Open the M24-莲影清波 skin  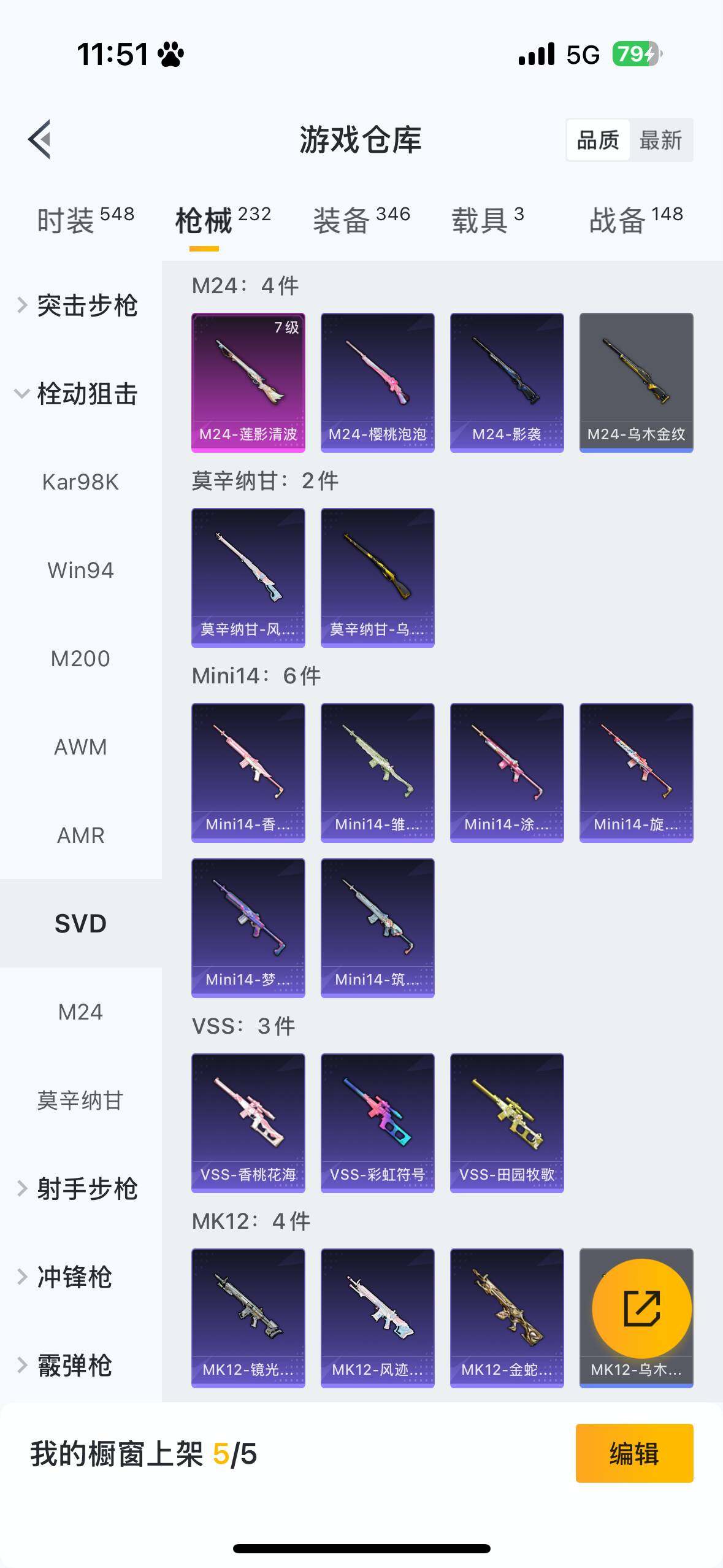coord(248,382)
